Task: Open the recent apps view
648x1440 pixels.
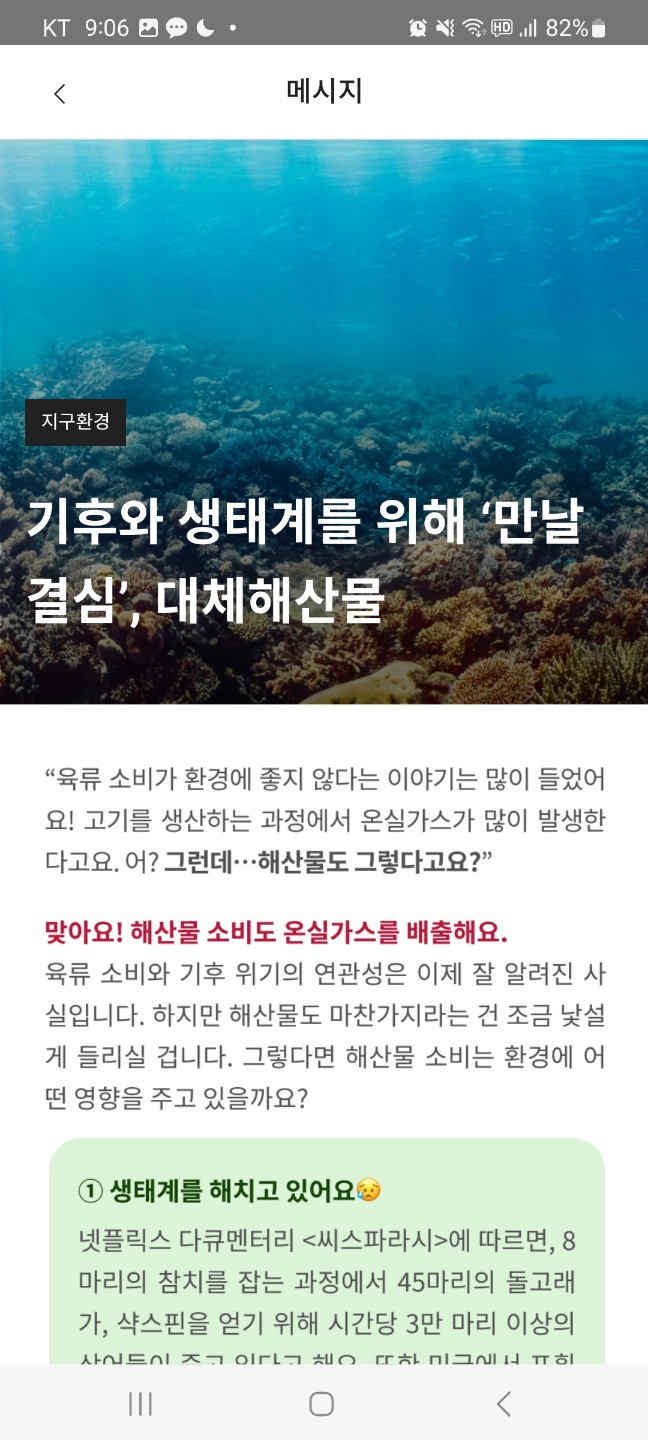Action: pos(140,1404)
